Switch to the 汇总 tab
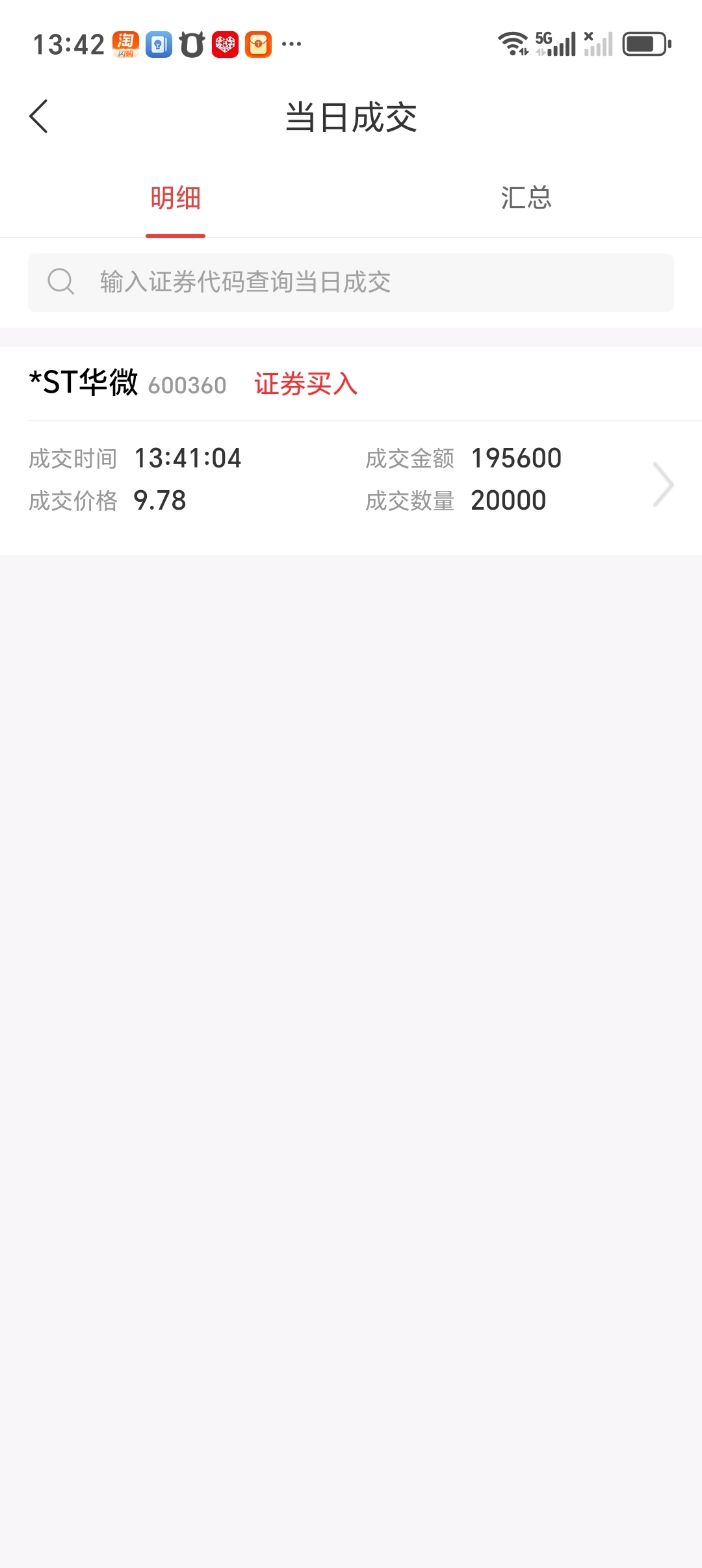The height and width of the screenshot is (1568, 702). (x=526, y=198)
